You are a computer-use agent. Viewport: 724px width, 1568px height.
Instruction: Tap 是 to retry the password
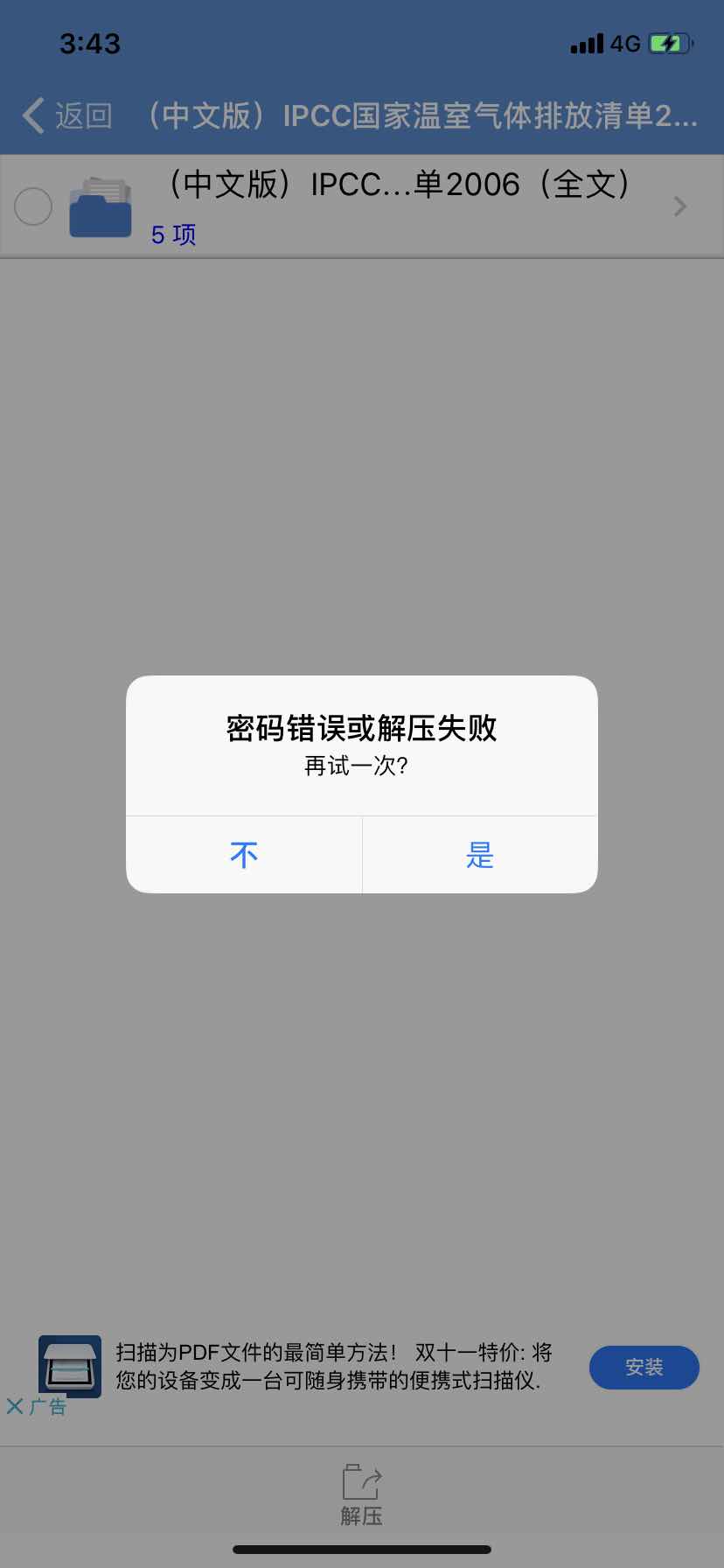tap(479, 855)
